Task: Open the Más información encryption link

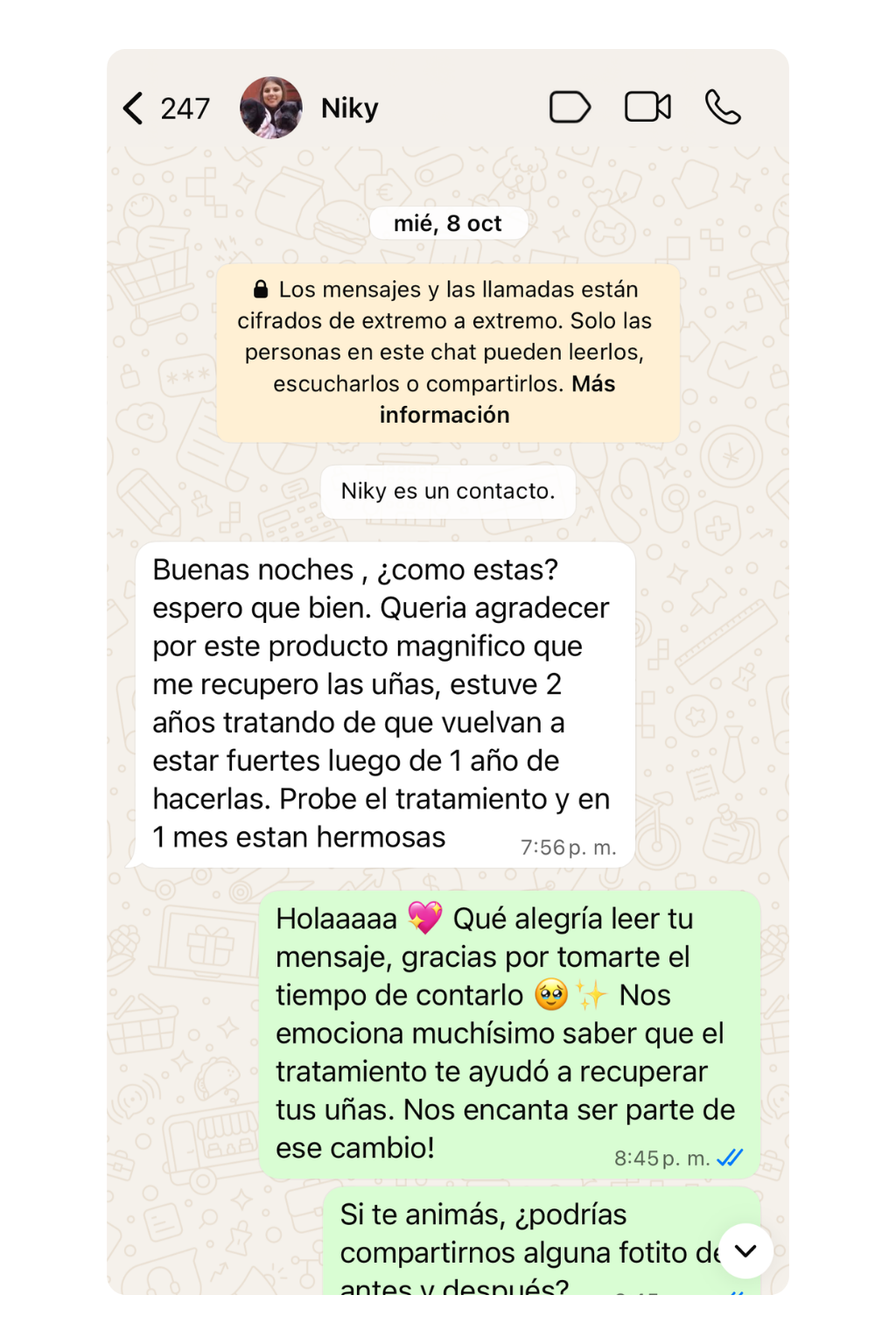Action: coord(444,415)
